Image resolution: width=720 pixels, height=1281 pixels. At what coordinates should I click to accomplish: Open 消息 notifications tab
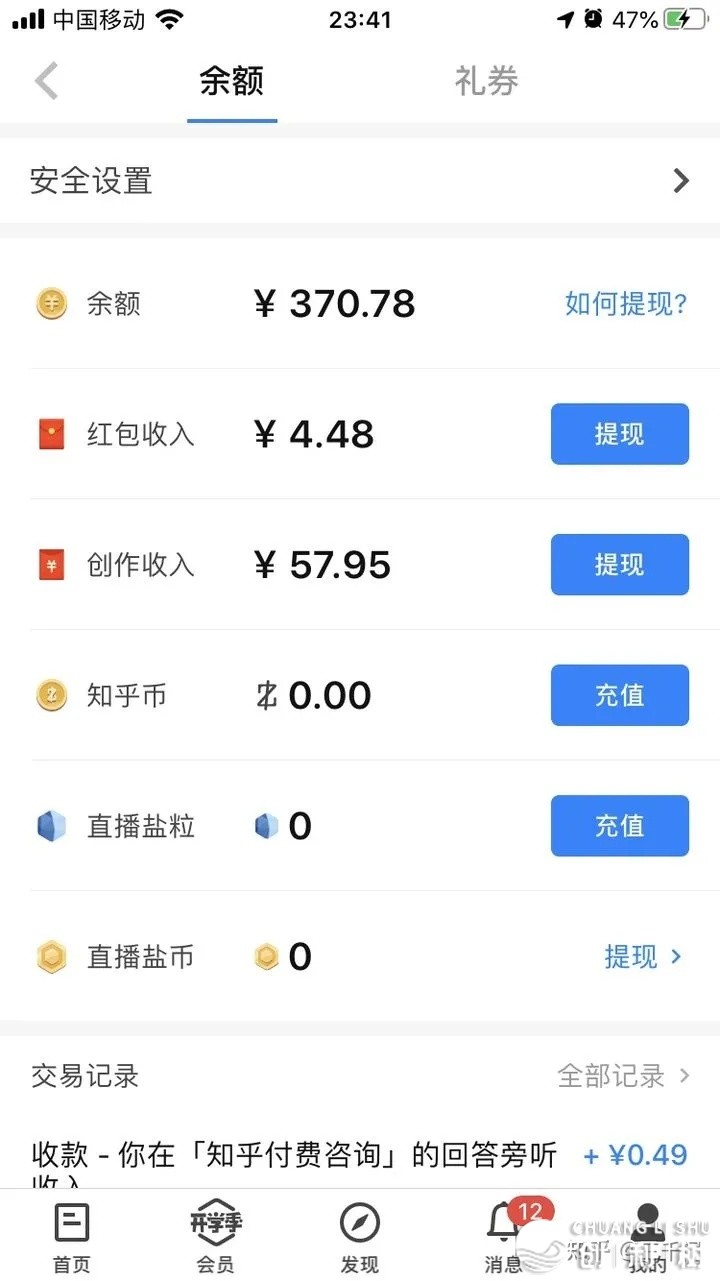504,1237
